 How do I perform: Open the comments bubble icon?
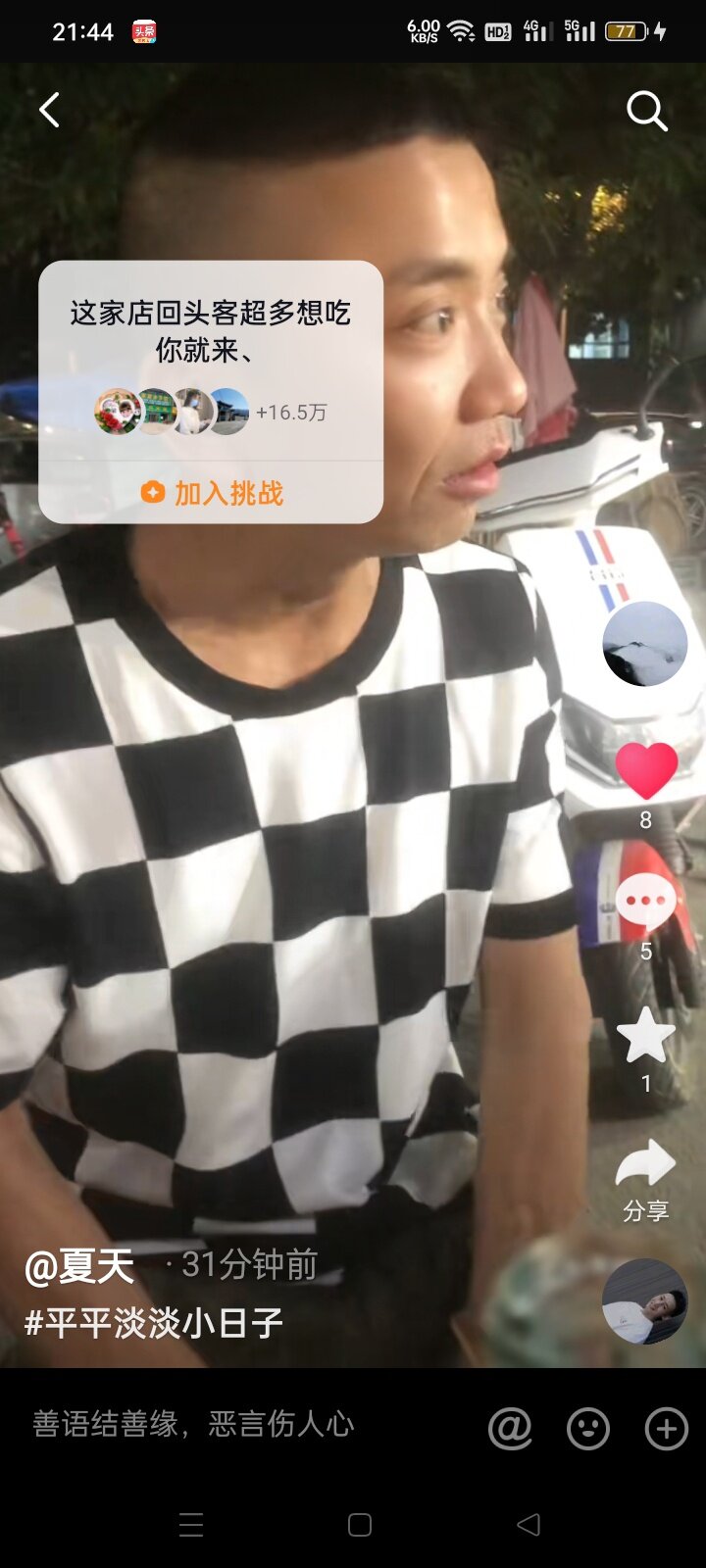pyautogui.click(x=645, y=902)
